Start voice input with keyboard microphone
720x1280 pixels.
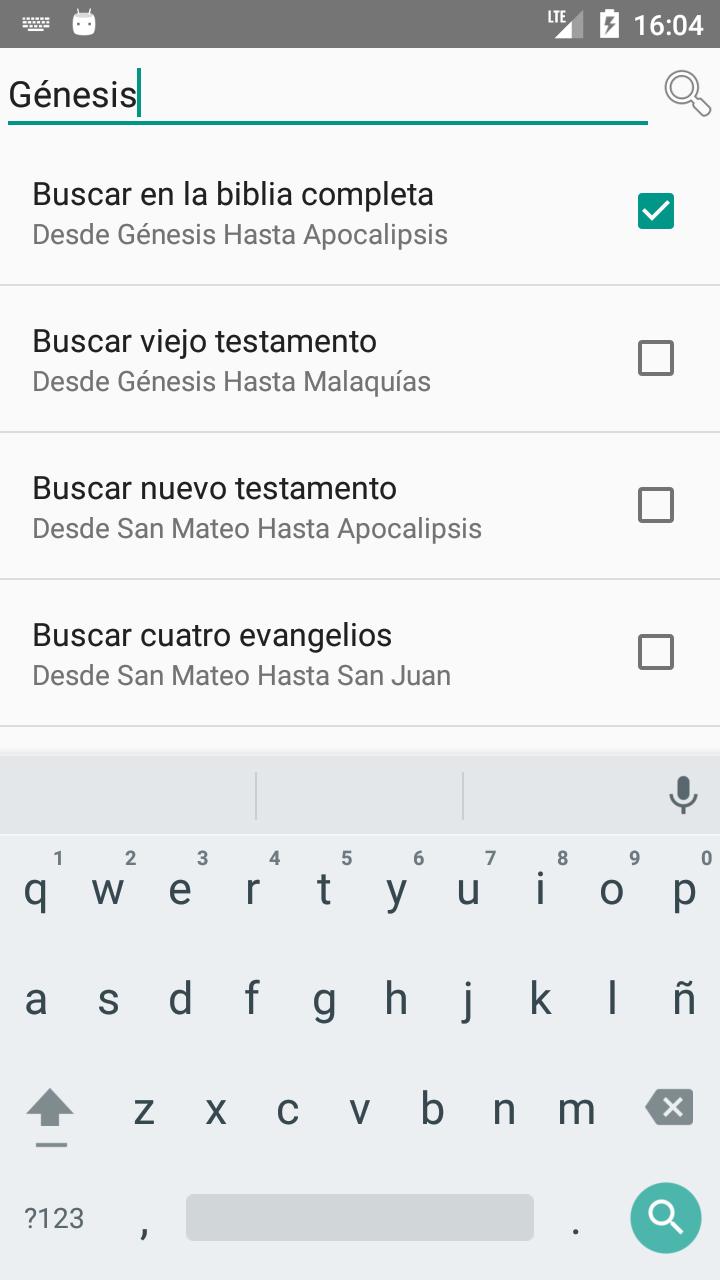(x=683, y=795)
